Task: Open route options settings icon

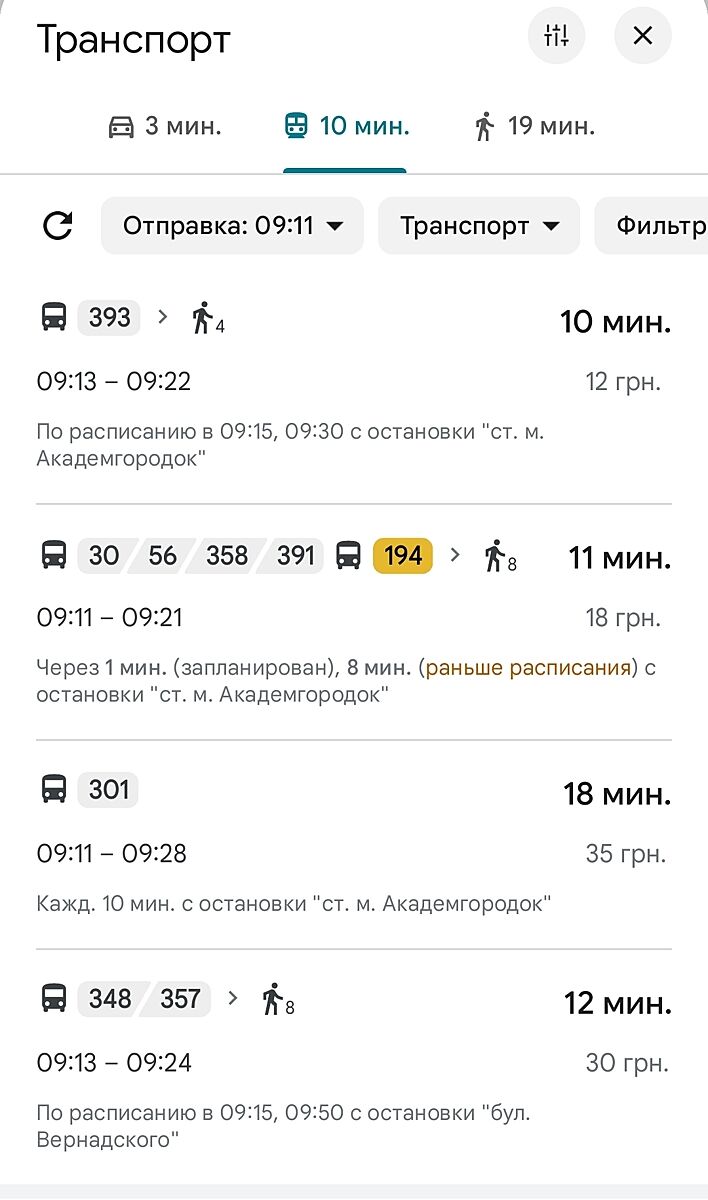Action: pos(556,37)
